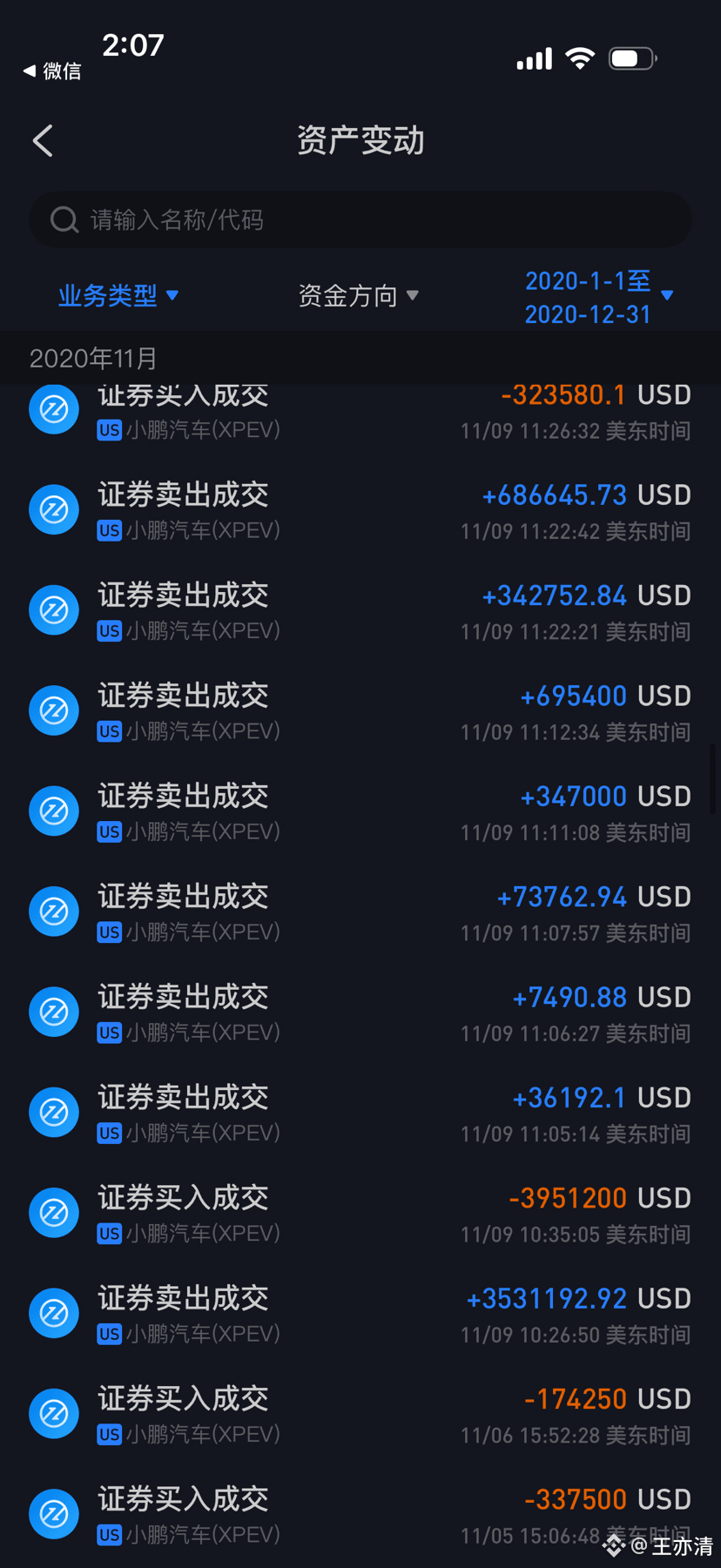Screen dimensions: 721x1568
Task: Expand the 资金方向 filter
Action: [x=358, y=296]
